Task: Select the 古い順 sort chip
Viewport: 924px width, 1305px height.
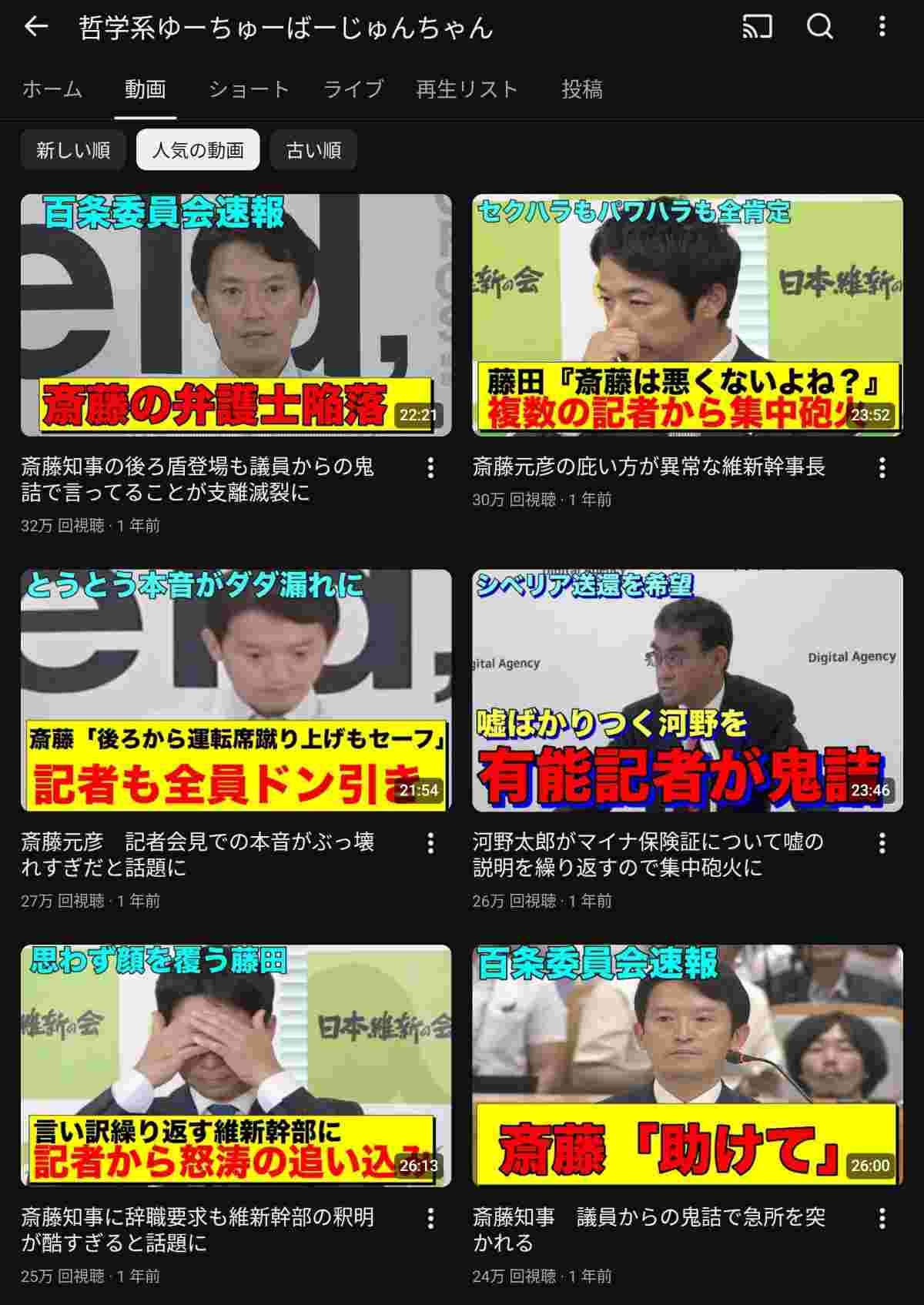Action: [x=313, y=150]
